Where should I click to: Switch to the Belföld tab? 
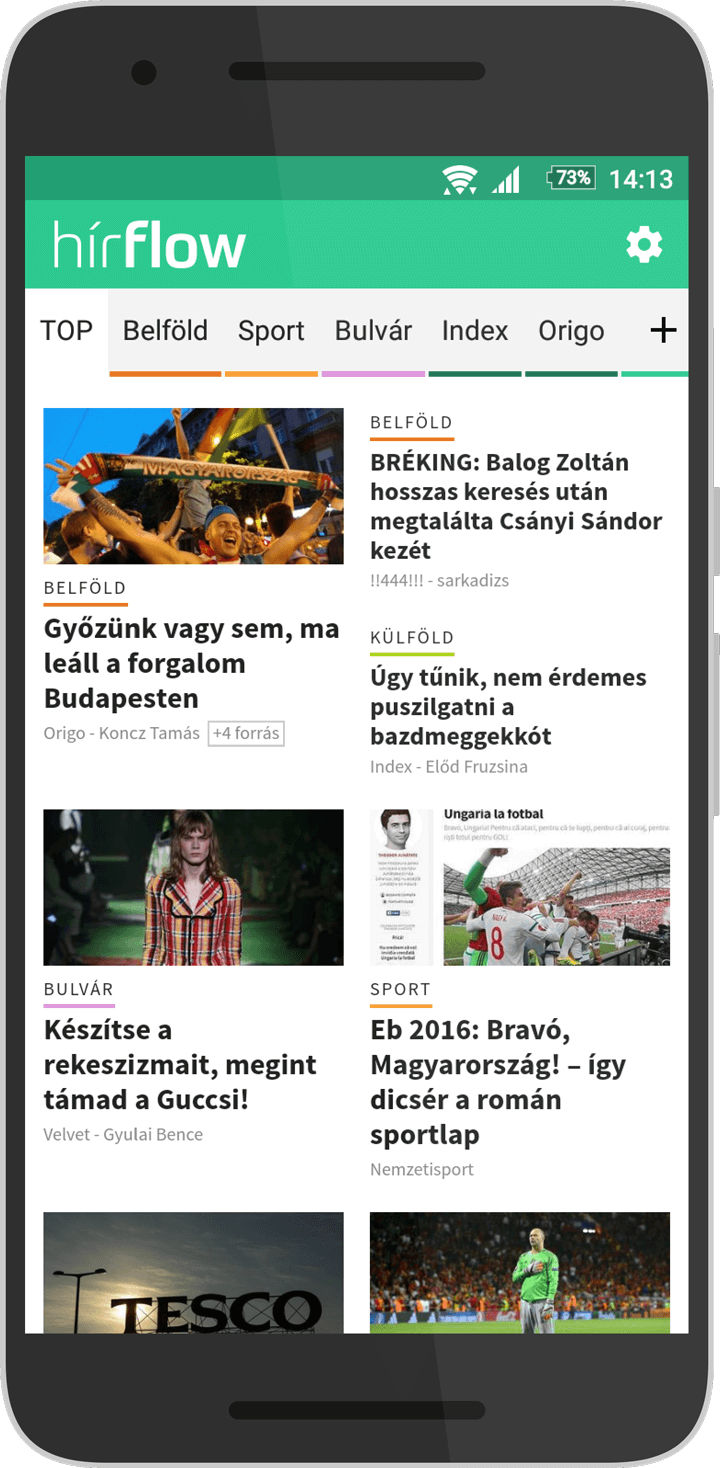click(x=165, y=331)
